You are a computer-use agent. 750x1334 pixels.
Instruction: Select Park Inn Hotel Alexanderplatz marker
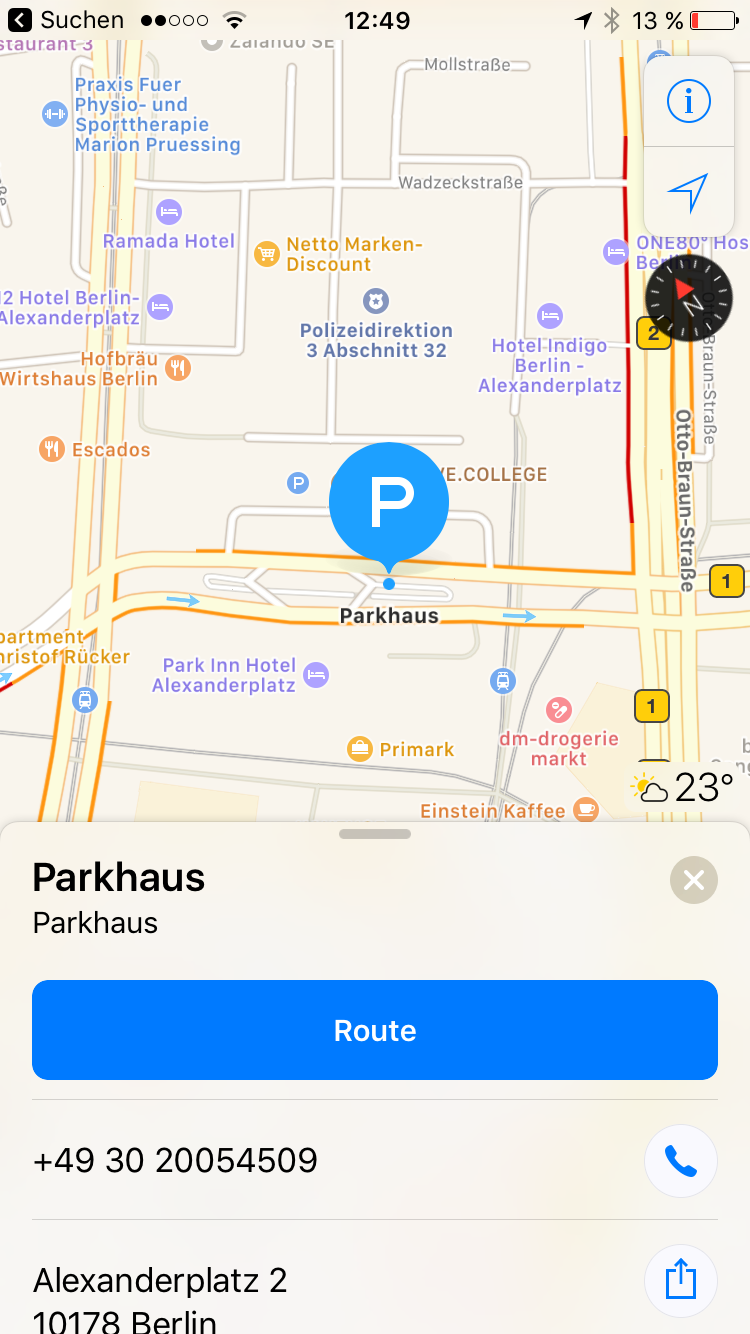316,675
